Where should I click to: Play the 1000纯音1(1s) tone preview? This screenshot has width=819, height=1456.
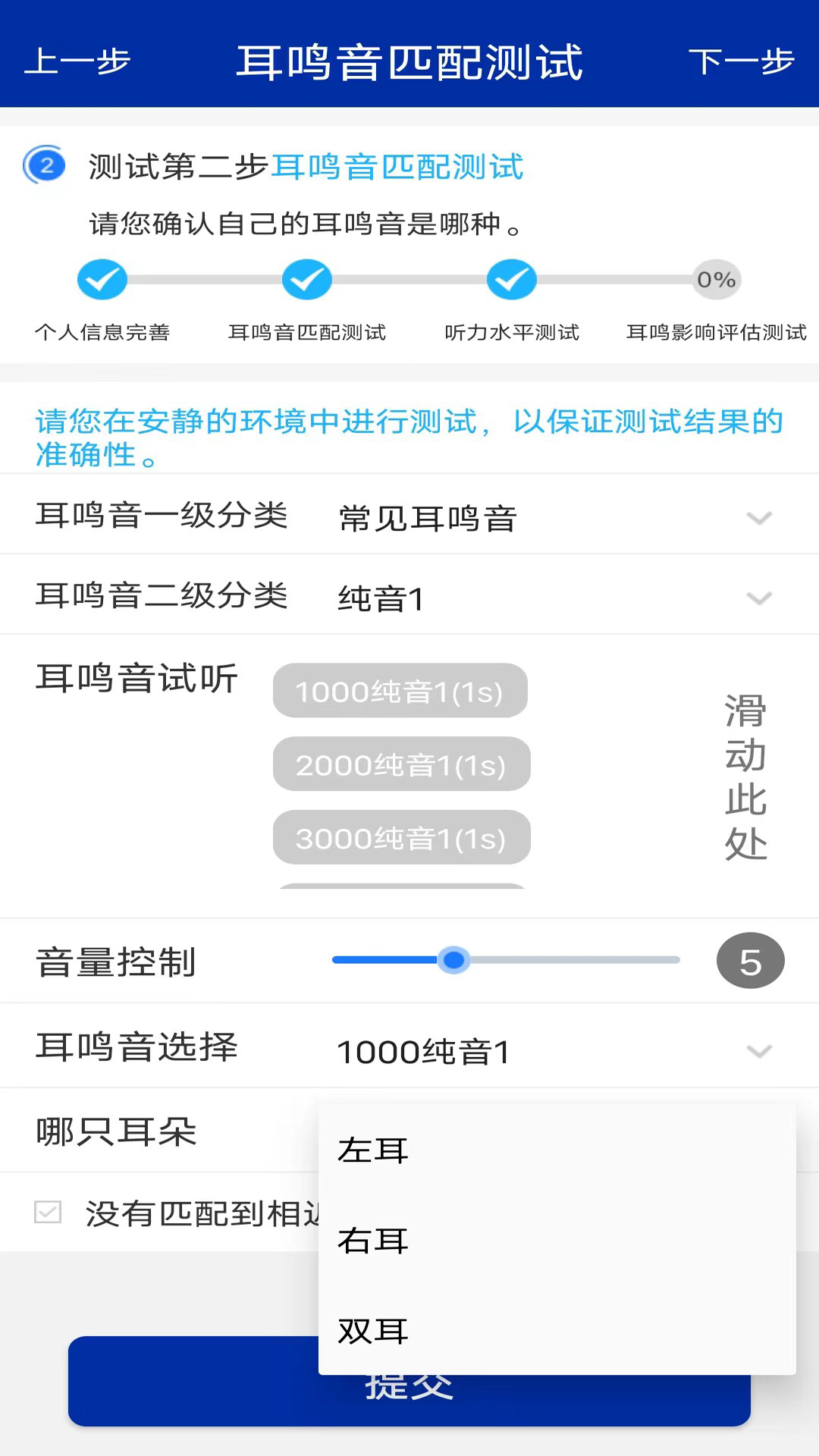tap(400, 691)
